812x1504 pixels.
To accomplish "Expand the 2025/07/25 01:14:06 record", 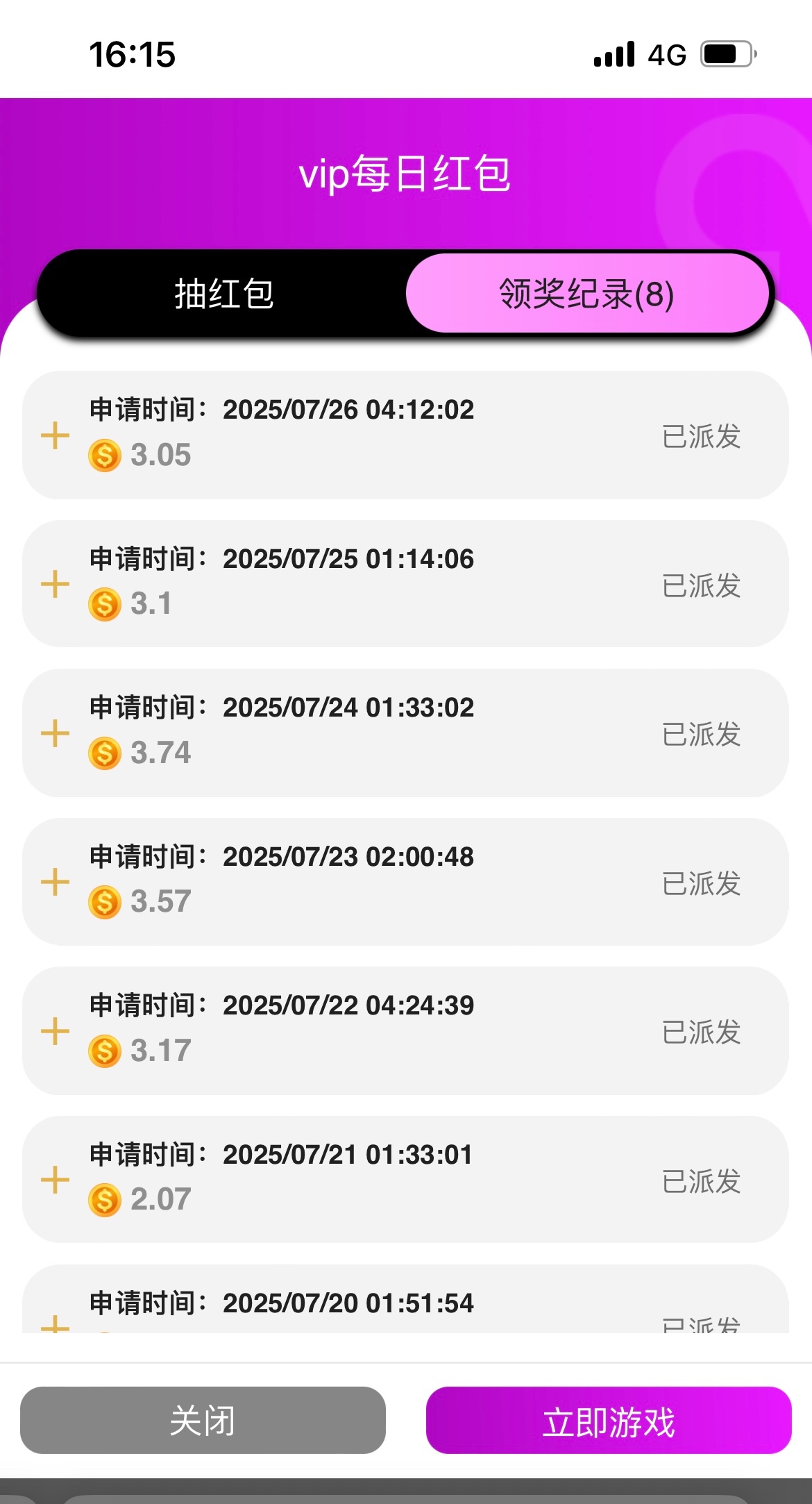I will tap(56, 585).
